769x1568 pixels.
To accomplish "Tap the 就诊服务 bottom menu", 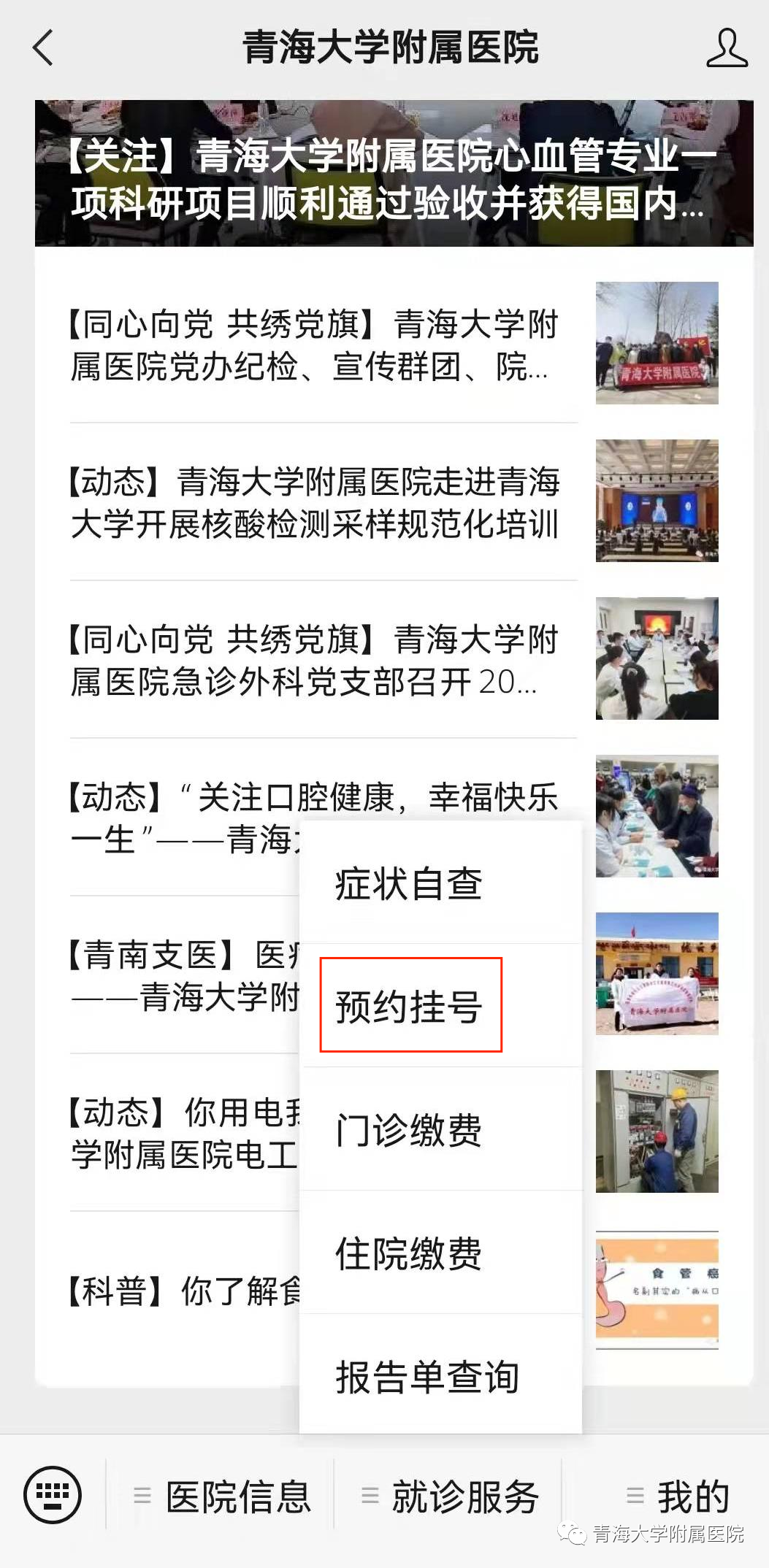I will tap(451, 1497).
